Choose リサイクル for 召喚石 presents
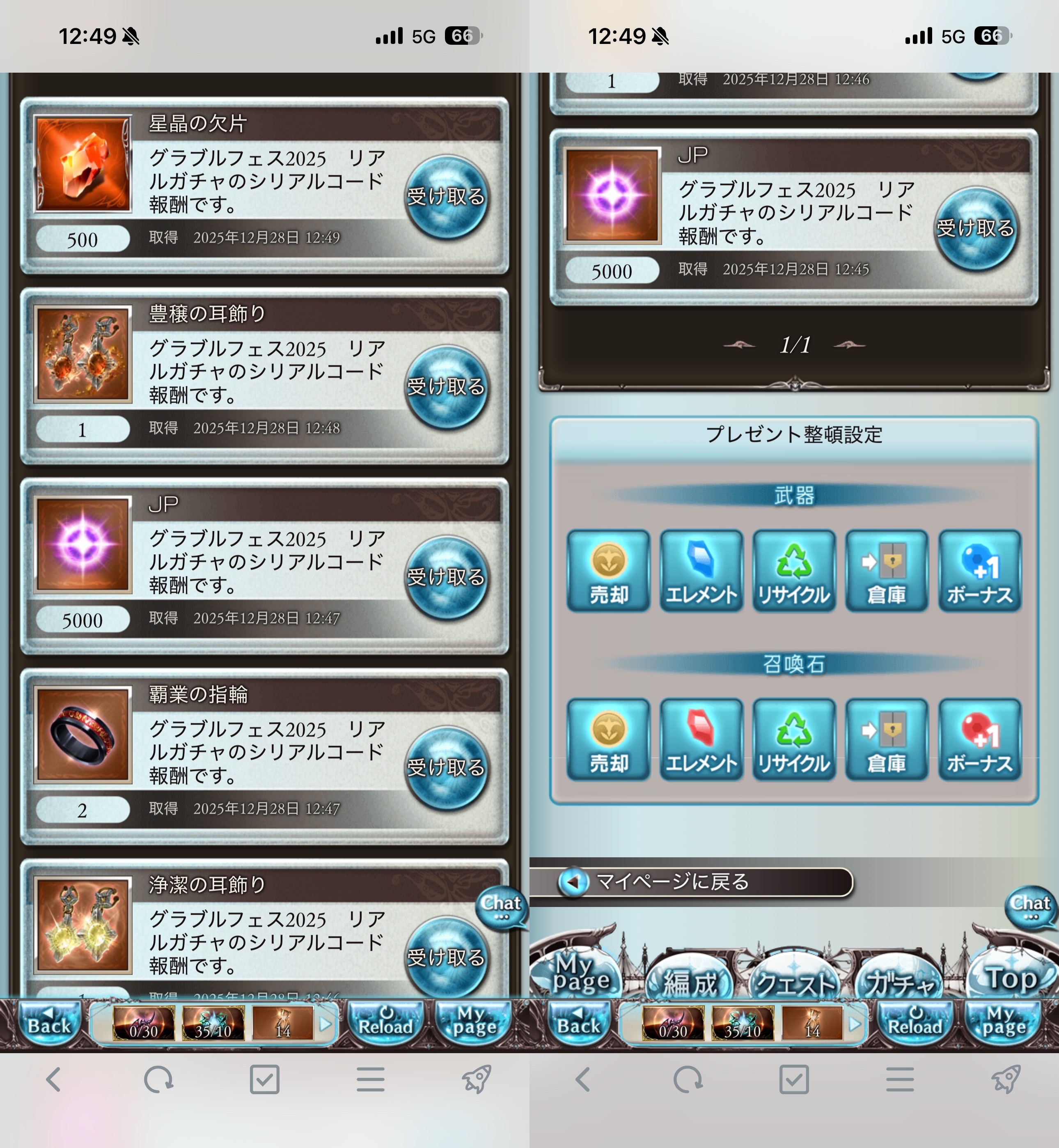 point(794,739)
